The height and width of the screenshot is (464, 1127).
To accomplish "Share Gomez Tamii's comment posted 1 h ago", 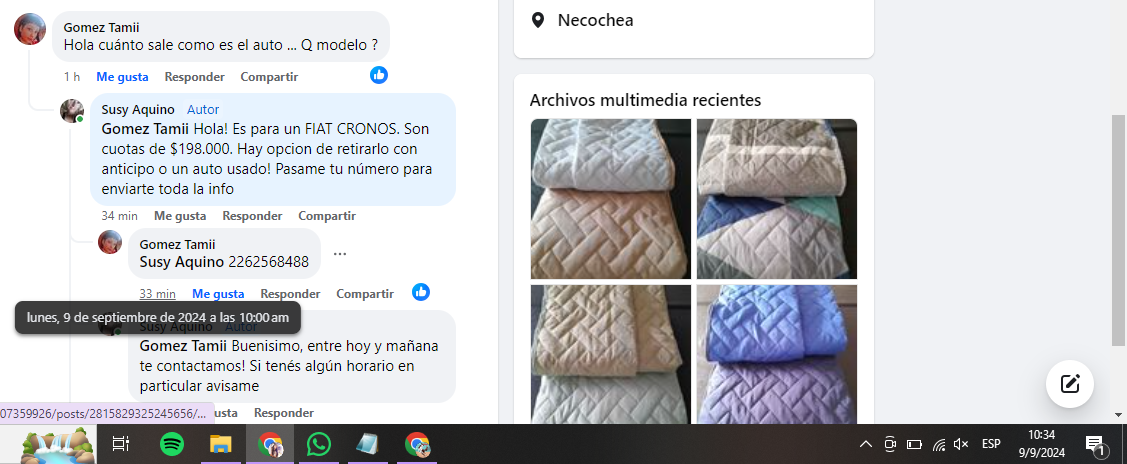I will 269,77.
